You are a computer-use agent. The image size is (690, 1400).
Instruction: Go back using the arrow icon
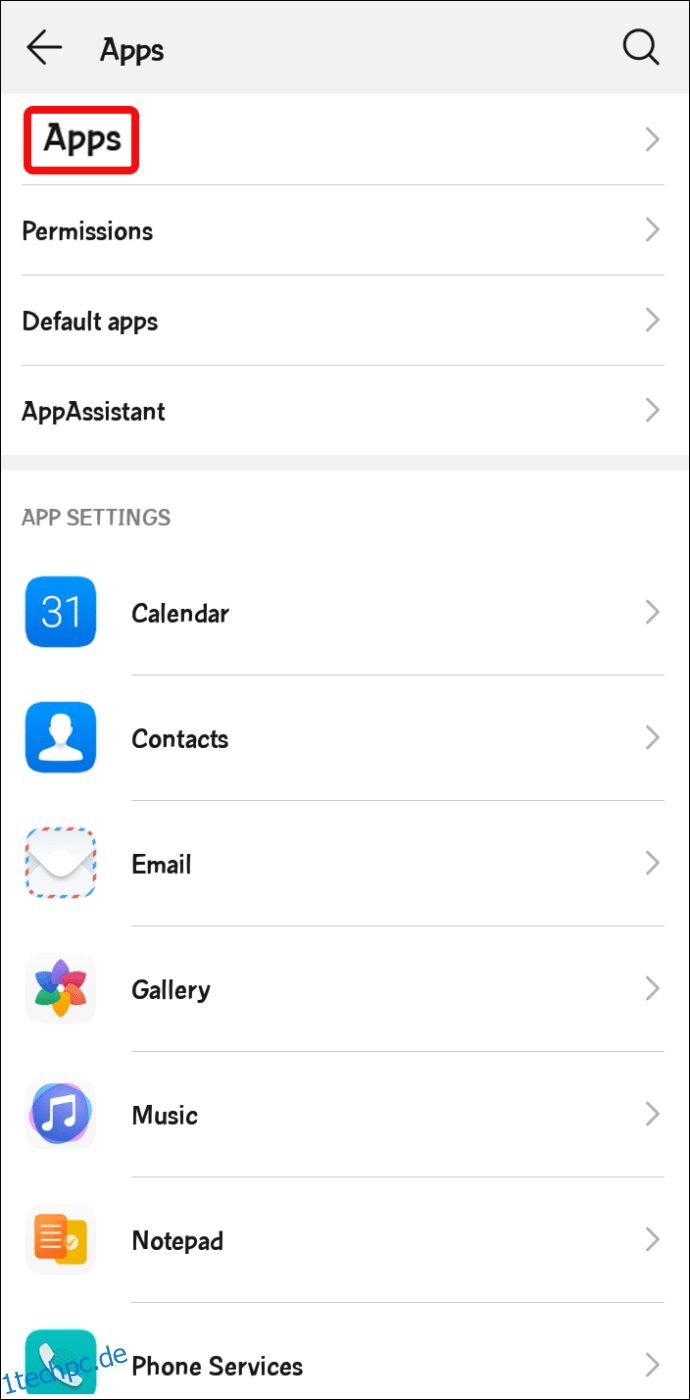click(x=44, y=47)
